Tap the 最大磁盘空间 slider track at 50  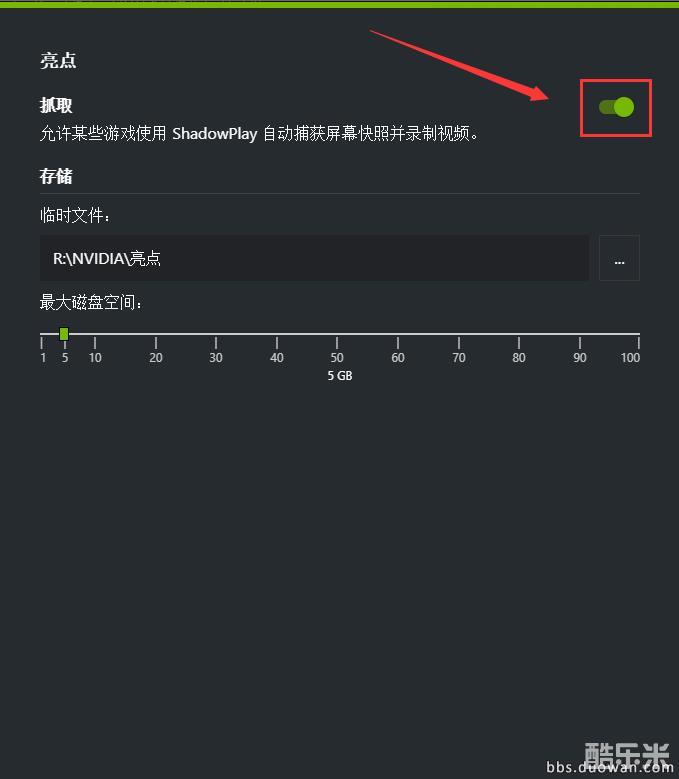point(337,334)
